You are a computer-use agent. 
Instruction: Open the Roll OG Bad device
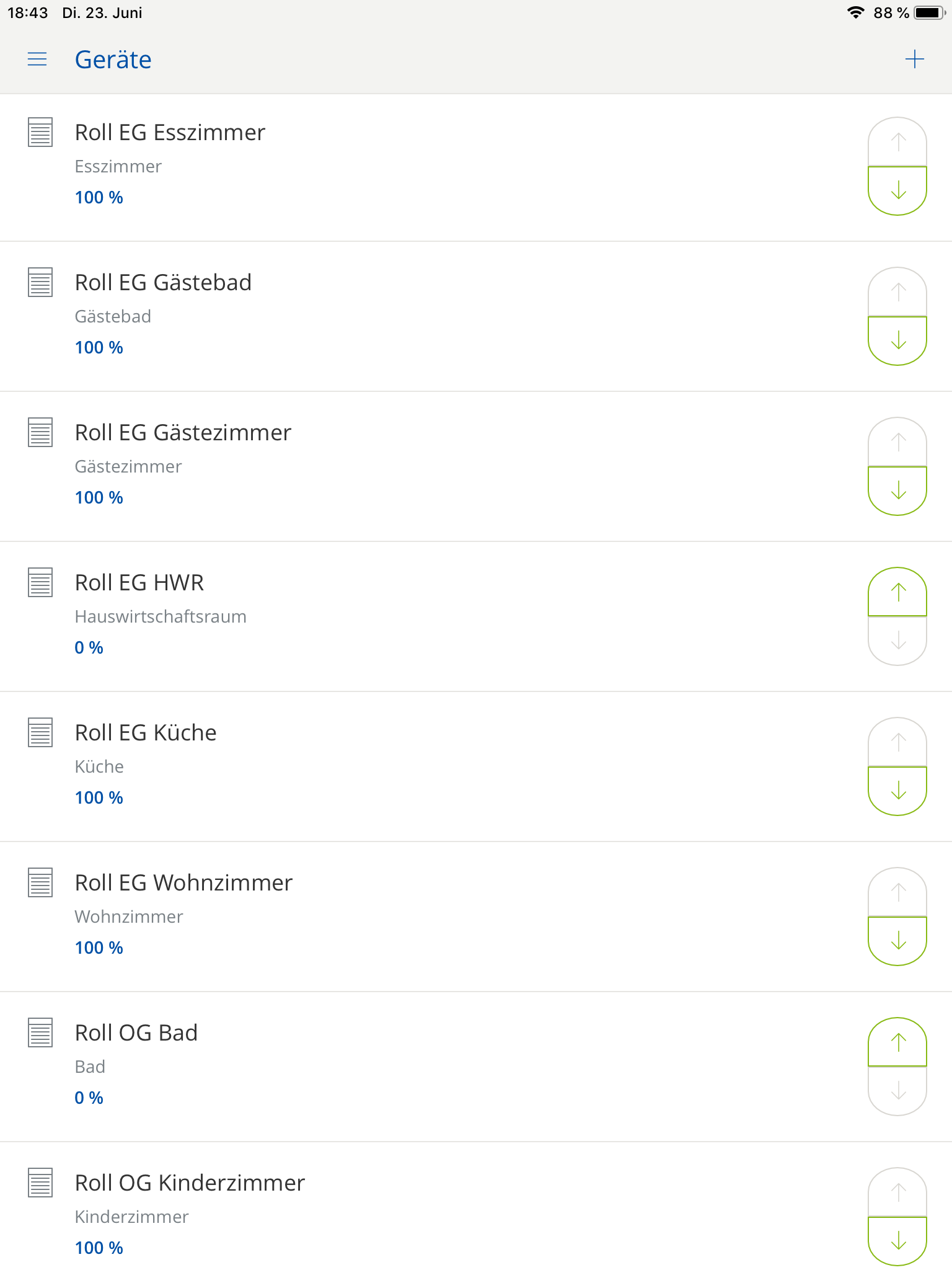click(136, 1033)
